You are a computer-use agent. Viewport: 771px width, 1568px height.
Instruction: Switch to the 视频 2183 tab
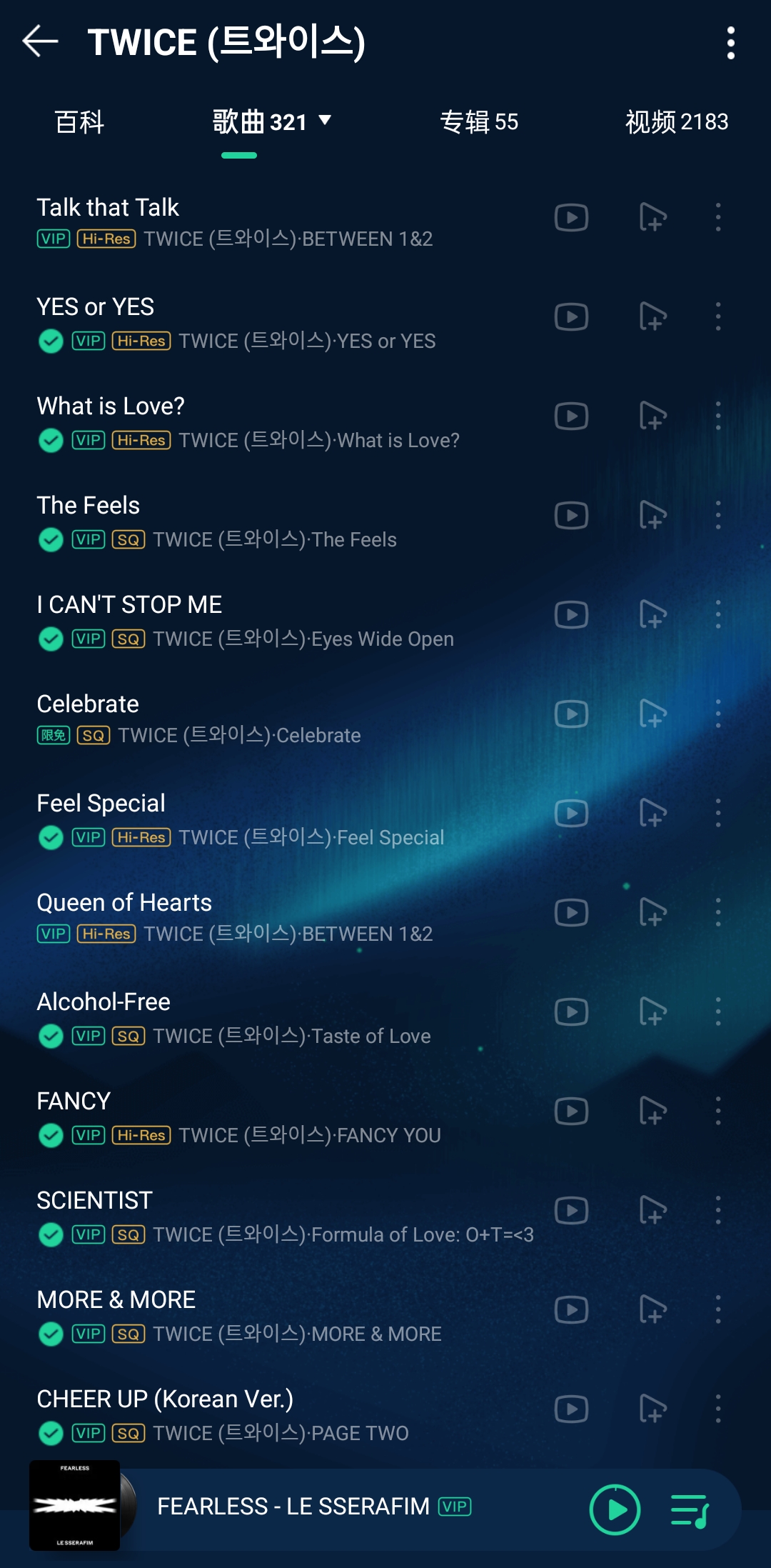click(676, 122)
